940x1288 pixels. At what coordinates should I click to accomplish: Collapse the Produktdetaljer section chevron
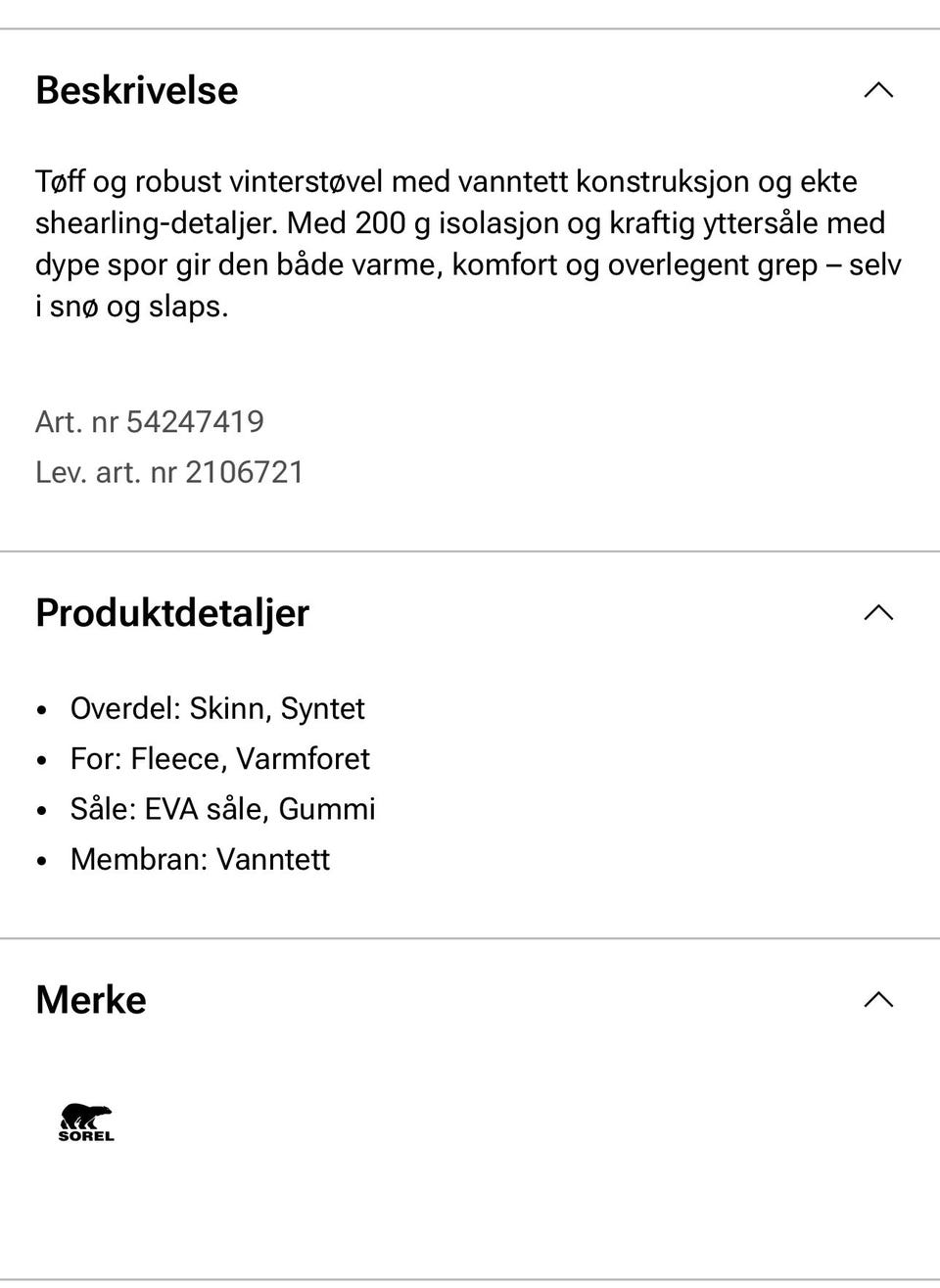[x=878, y=612]
